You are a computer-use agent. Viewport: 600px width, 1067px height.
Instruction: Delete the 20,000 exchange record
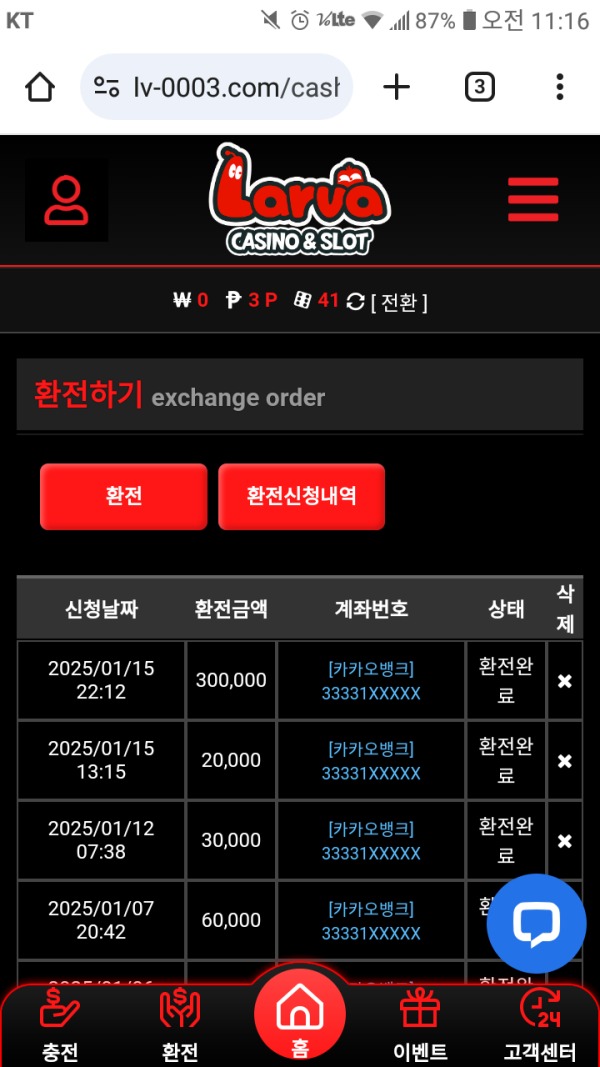(x=564, y=761)
